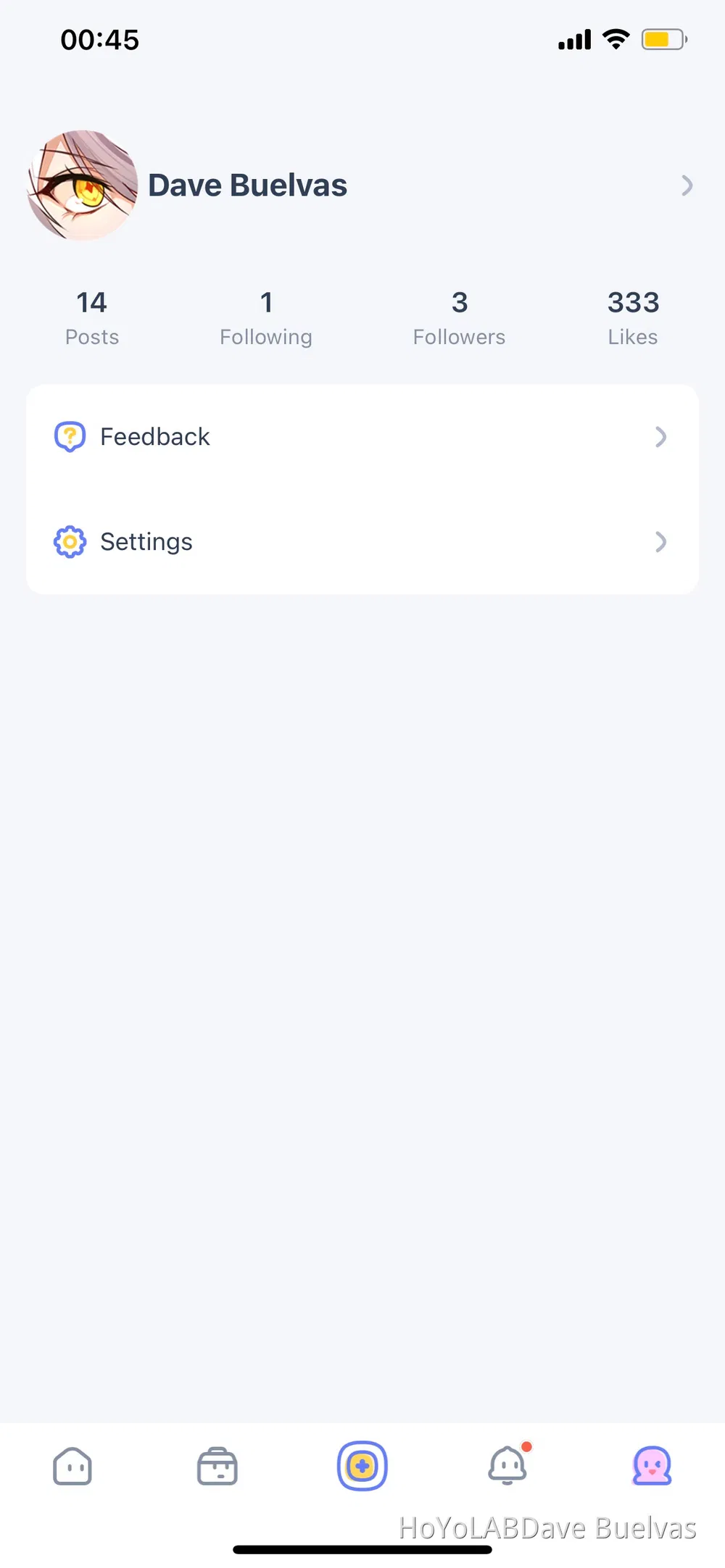Screen dimensions: 725x1568
Task: Open the notifications bell
Action: [x=507, y=1467]
